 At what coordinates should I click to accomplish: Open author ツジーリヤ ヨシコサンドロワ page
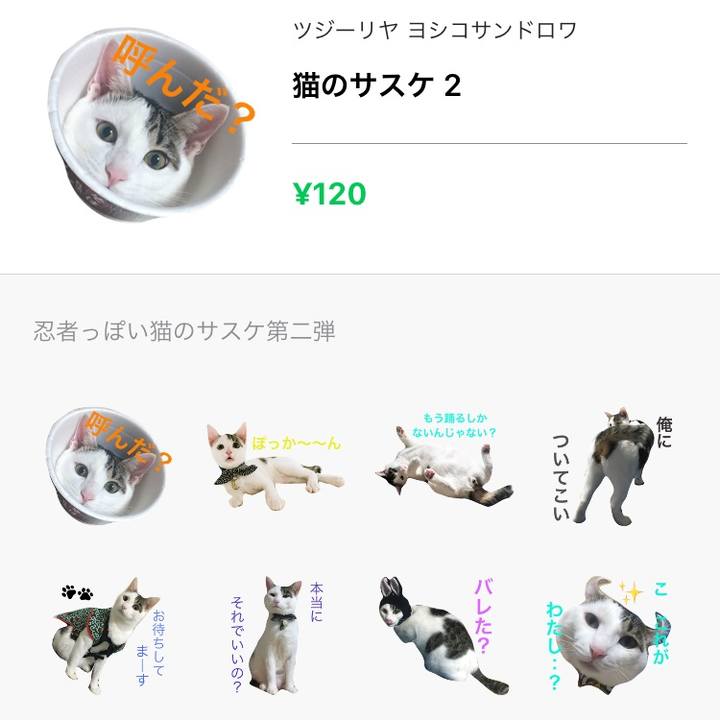434,30
